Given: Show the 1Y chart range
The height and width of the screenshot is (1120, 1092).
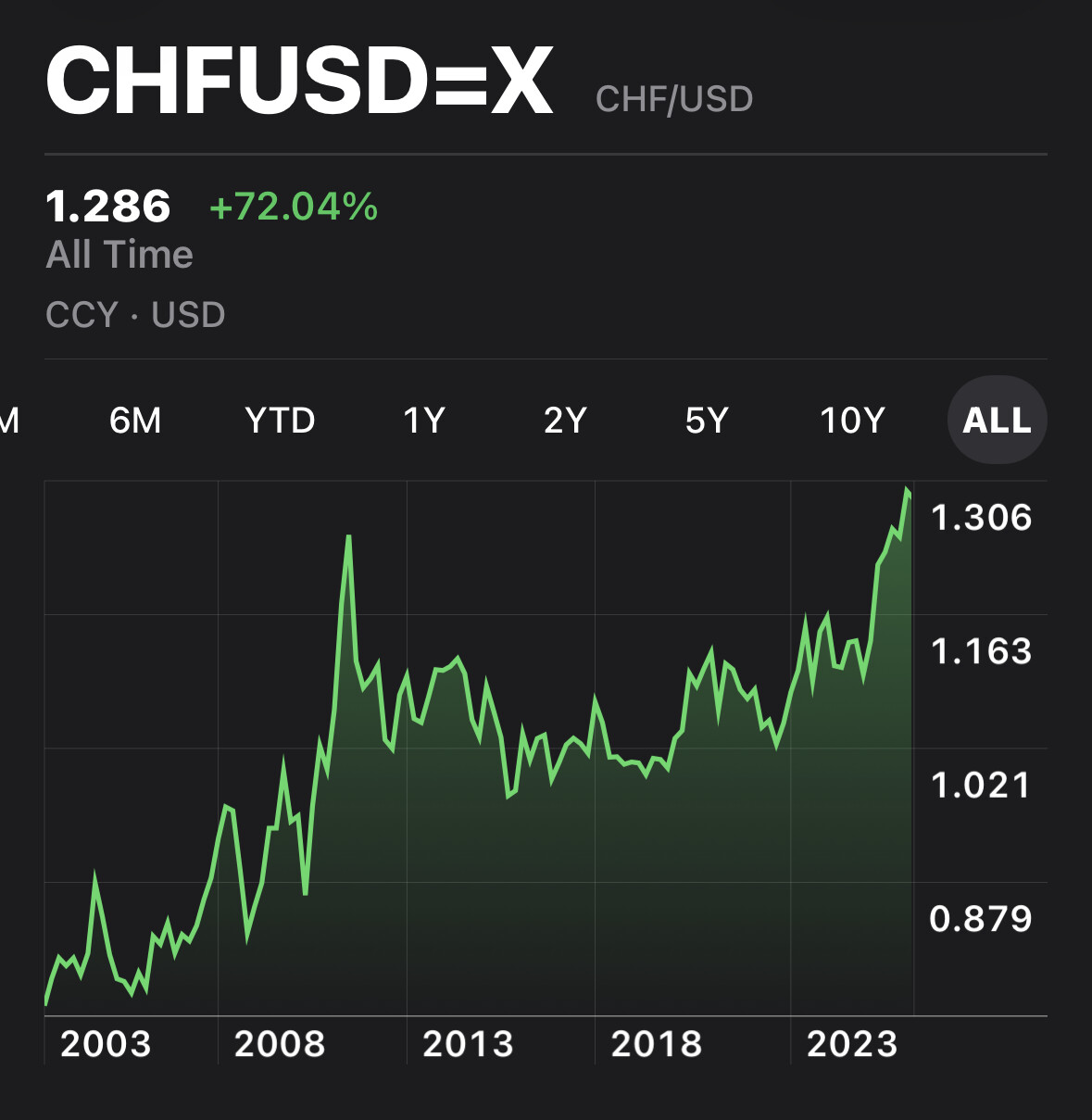Looking at the screenshot, I should 424,421.
